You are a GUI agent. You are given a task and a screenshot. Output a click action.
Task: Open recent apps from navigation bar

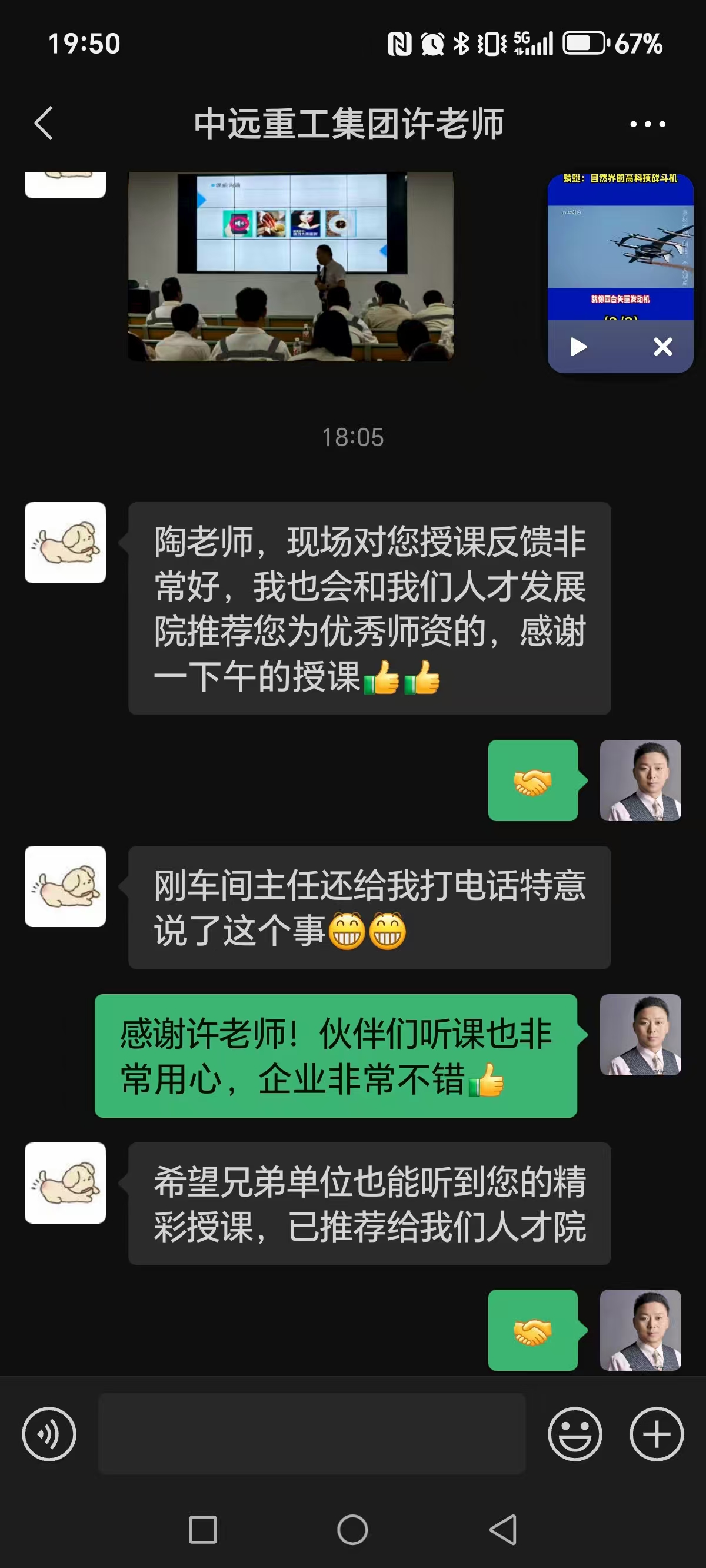pyautogui.click(x=202, y=1530)
